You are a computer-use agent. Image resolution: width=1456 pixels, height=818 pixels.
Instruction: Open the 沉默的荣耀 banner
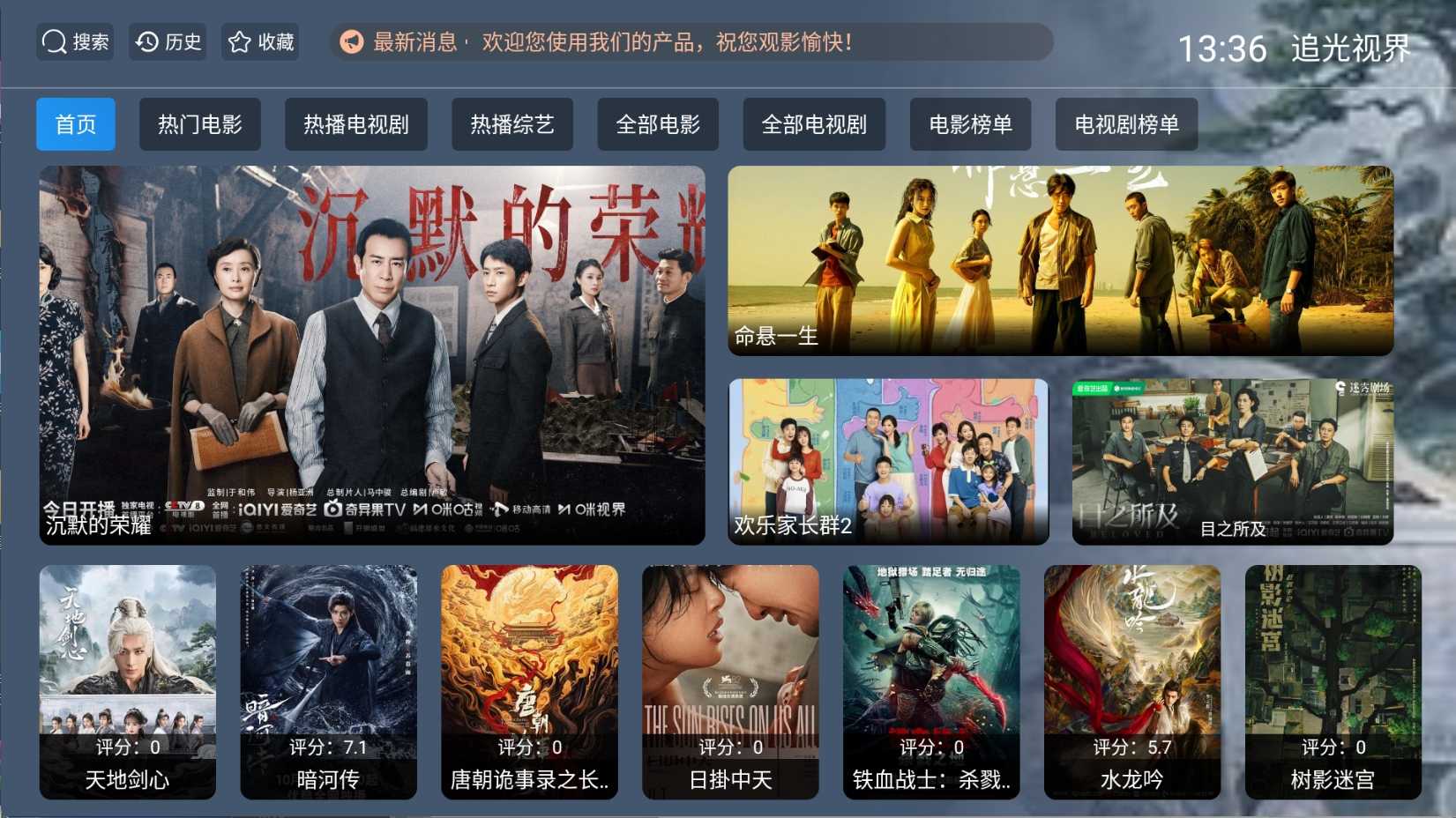372,354
